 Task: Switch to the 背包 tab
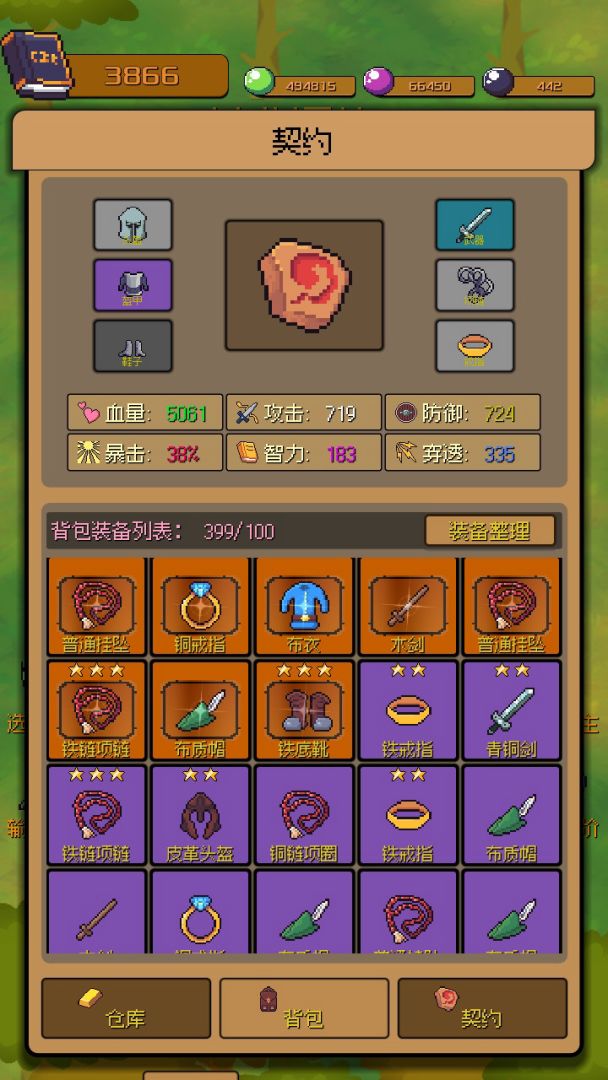(x=304, y=1008)
